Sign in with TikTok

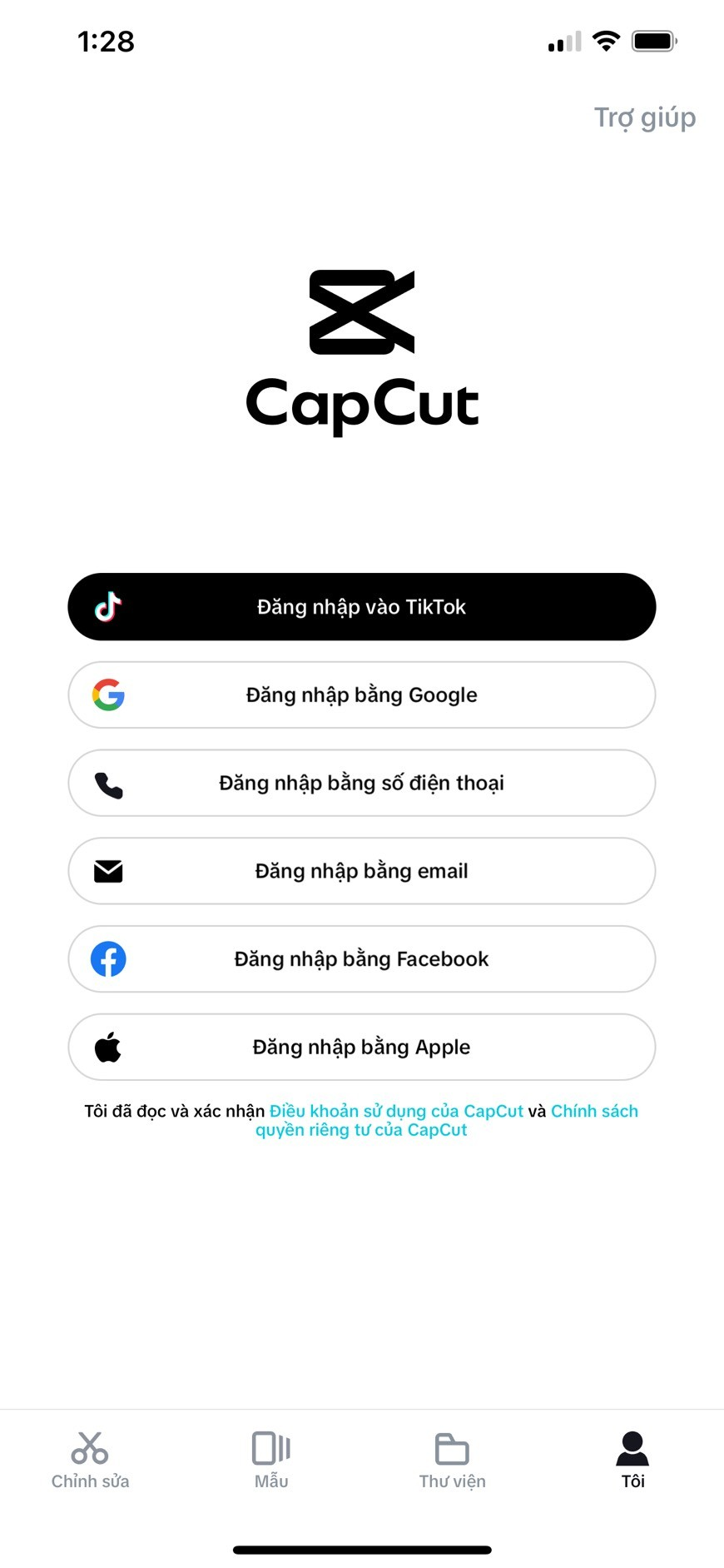[361, 607]
